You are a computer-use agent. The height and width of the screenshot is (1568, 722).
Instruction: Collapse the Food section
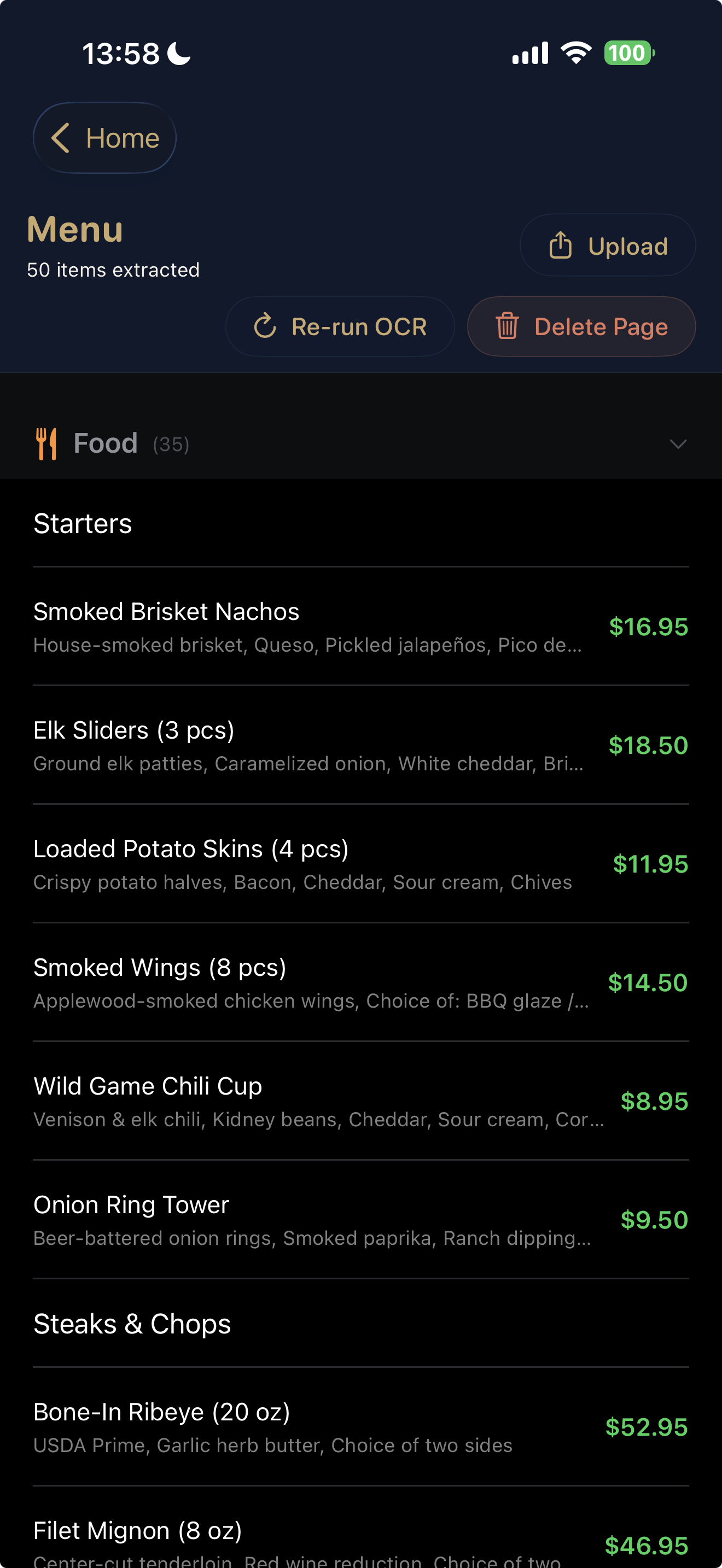(678, 444)
